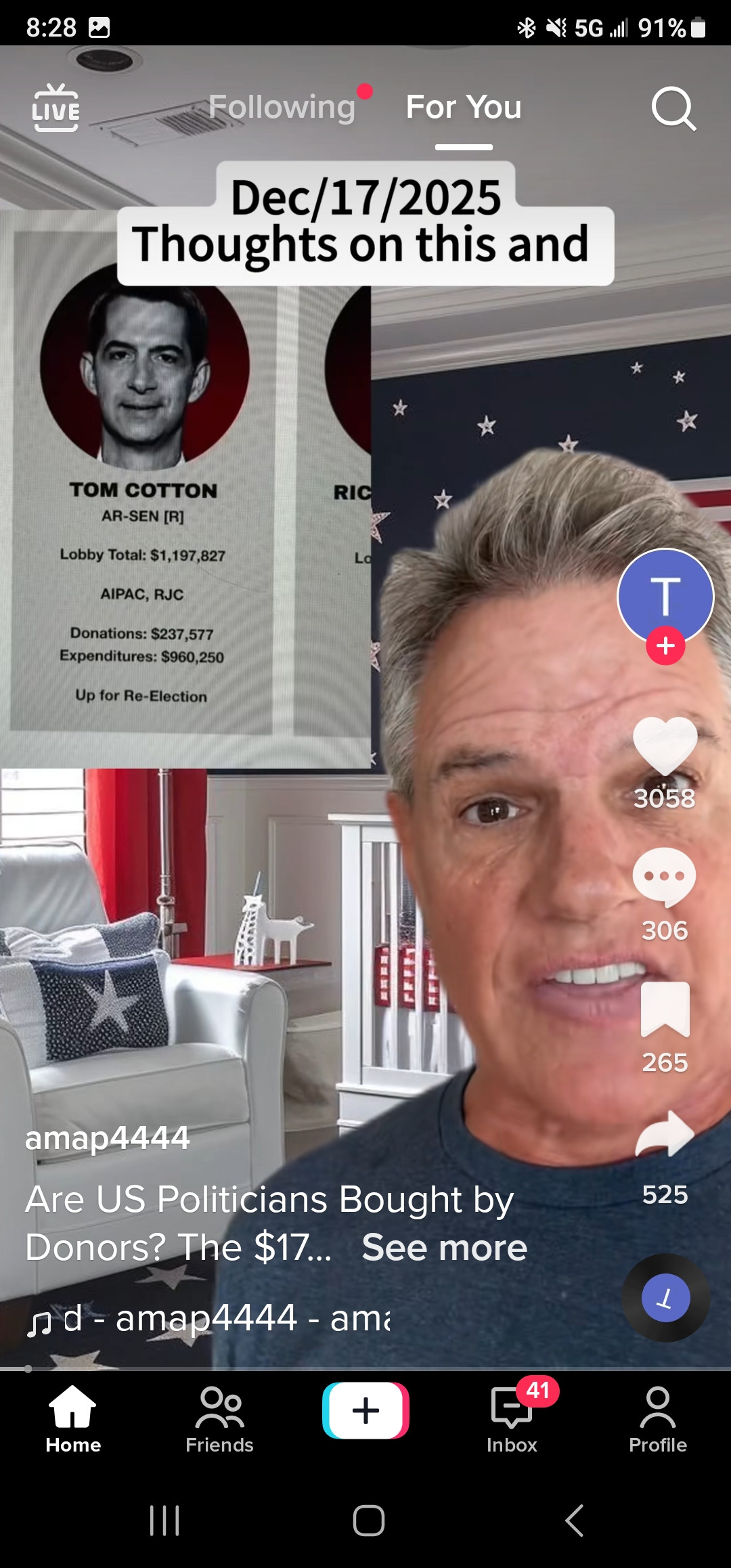This screenshot has width=731, height=1568.
Task: Open the original sound by amap4444
Action: click(x=210, y=1318)
